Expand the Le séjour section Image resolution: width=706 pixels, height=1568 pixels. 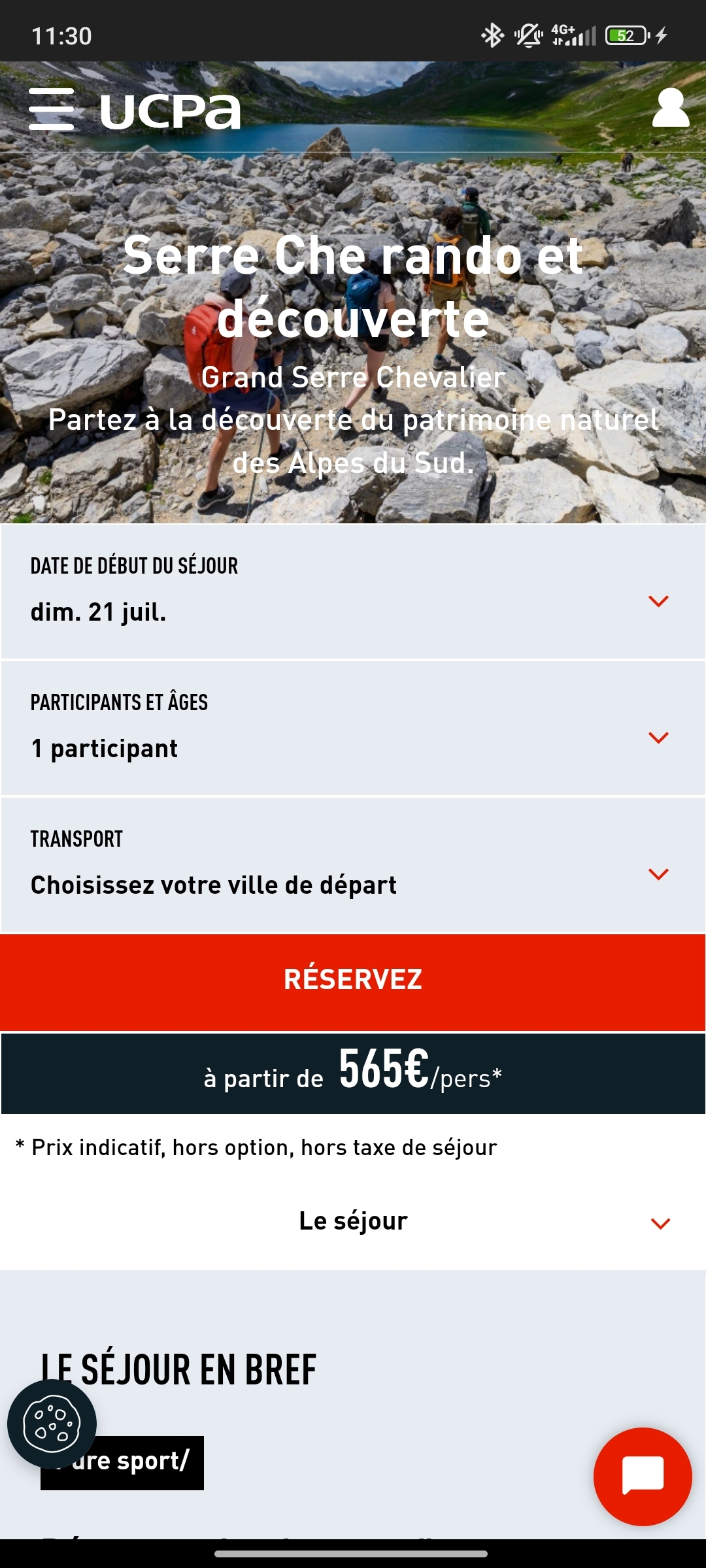353,1221
